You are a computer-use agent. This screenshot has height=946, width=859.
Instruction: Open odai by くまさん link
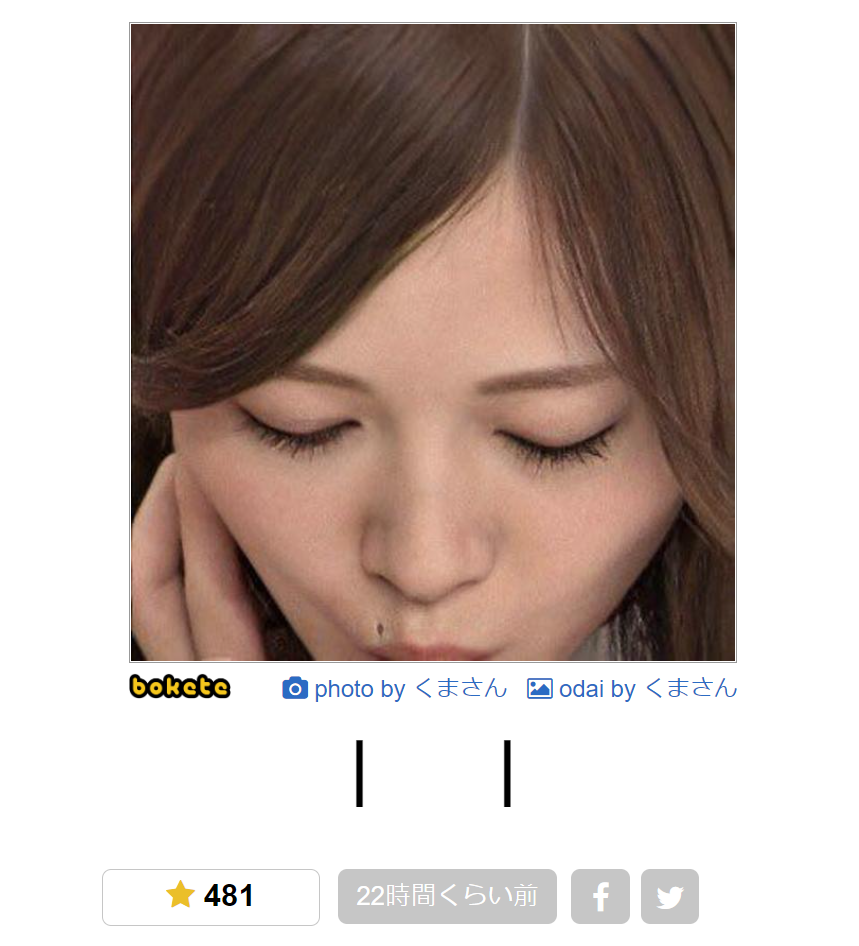(x=633, y=688)
